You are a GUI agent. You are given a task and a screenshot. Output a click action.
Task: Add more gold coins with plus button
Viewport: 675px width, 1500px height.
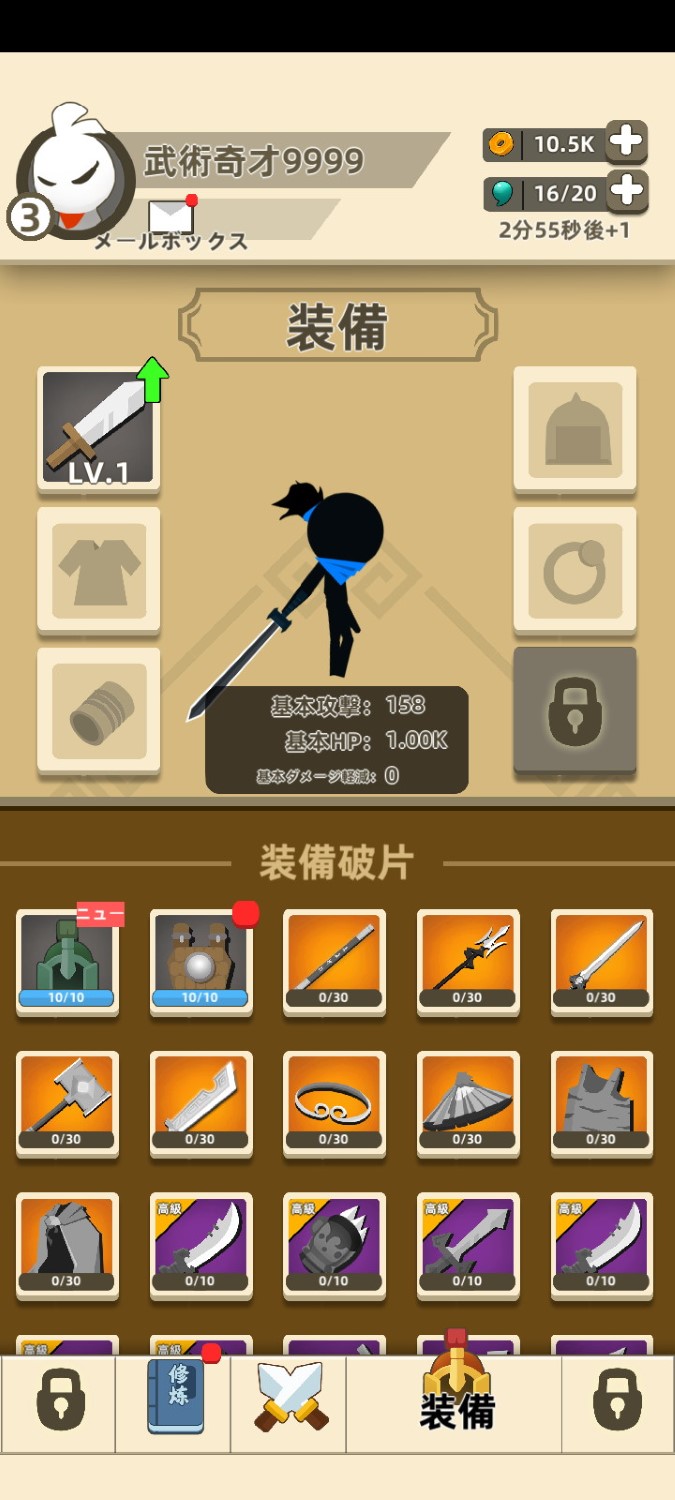626,142
